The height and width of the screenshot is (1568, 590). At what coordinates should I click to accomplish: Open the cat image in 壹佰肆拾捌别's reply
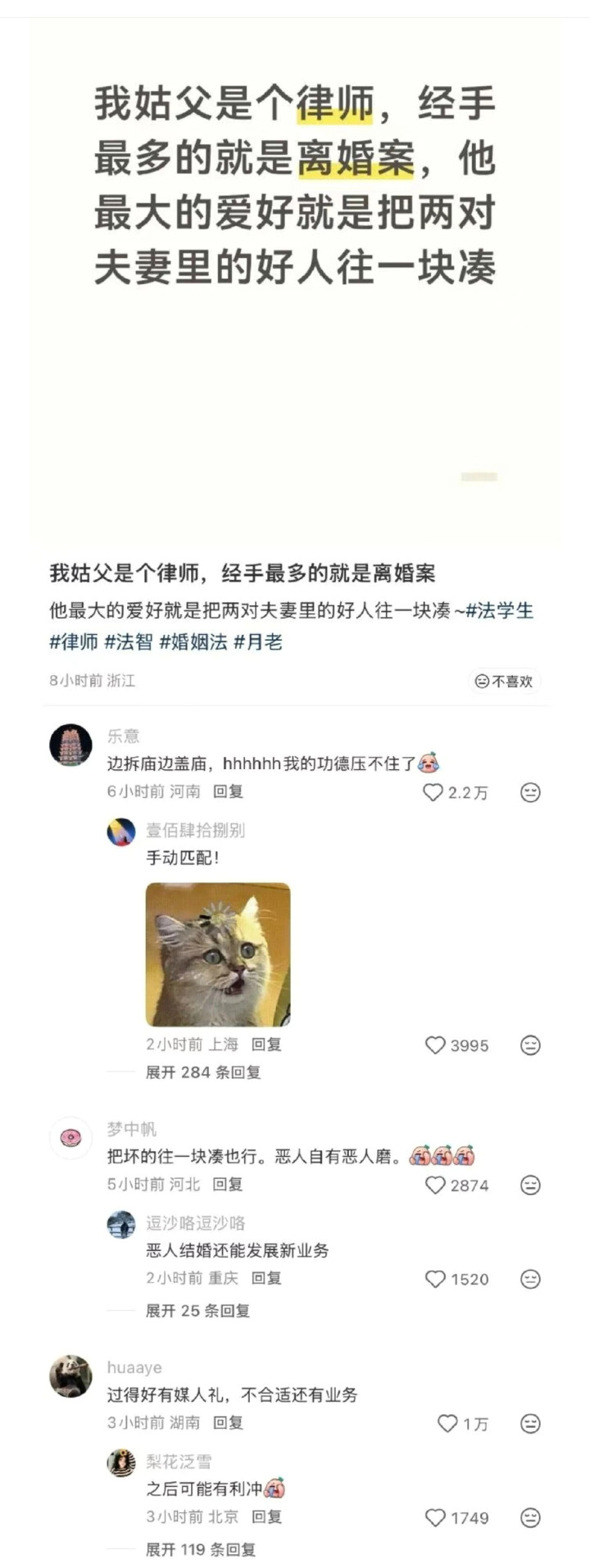[218, 954]
